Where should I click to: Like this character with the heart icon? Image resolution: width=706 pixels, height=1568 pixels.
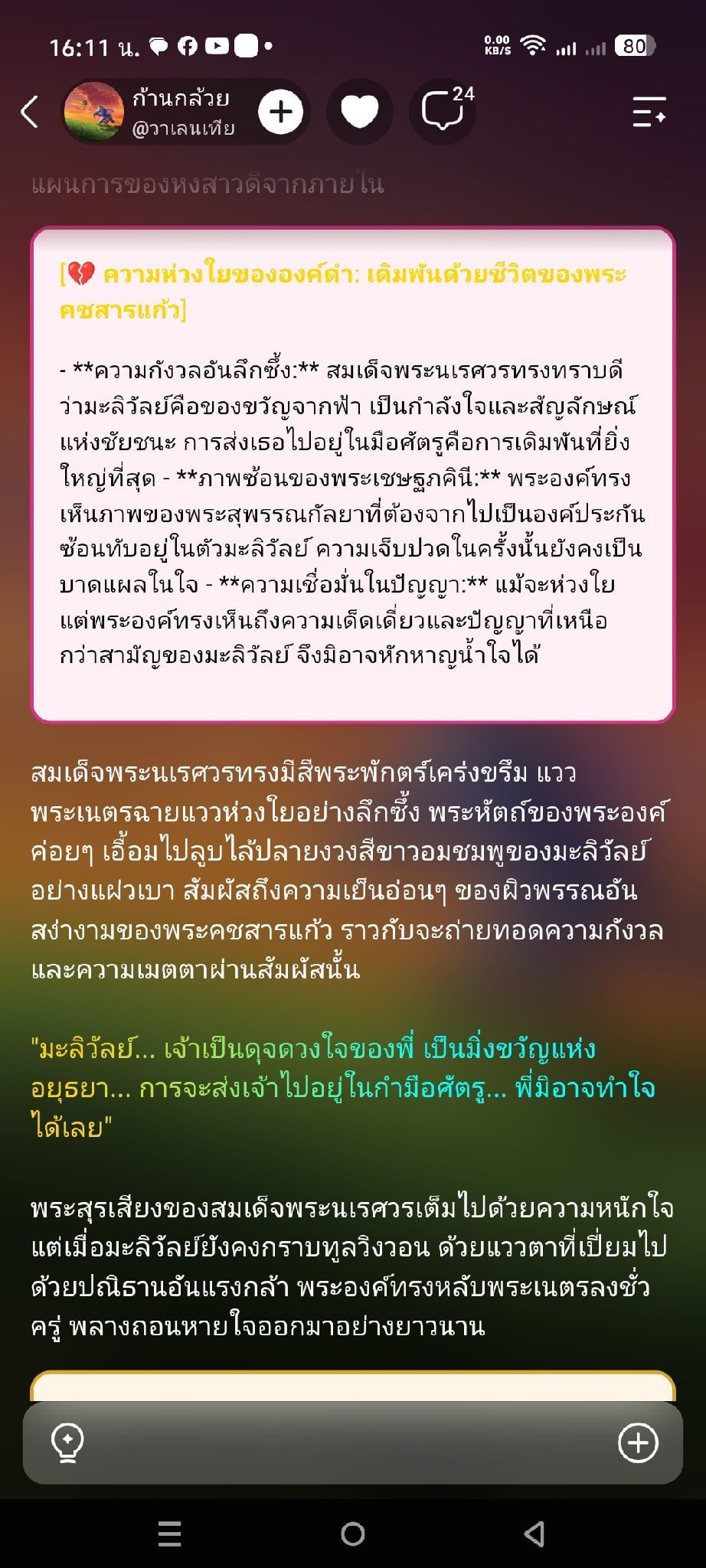(360, 112)
